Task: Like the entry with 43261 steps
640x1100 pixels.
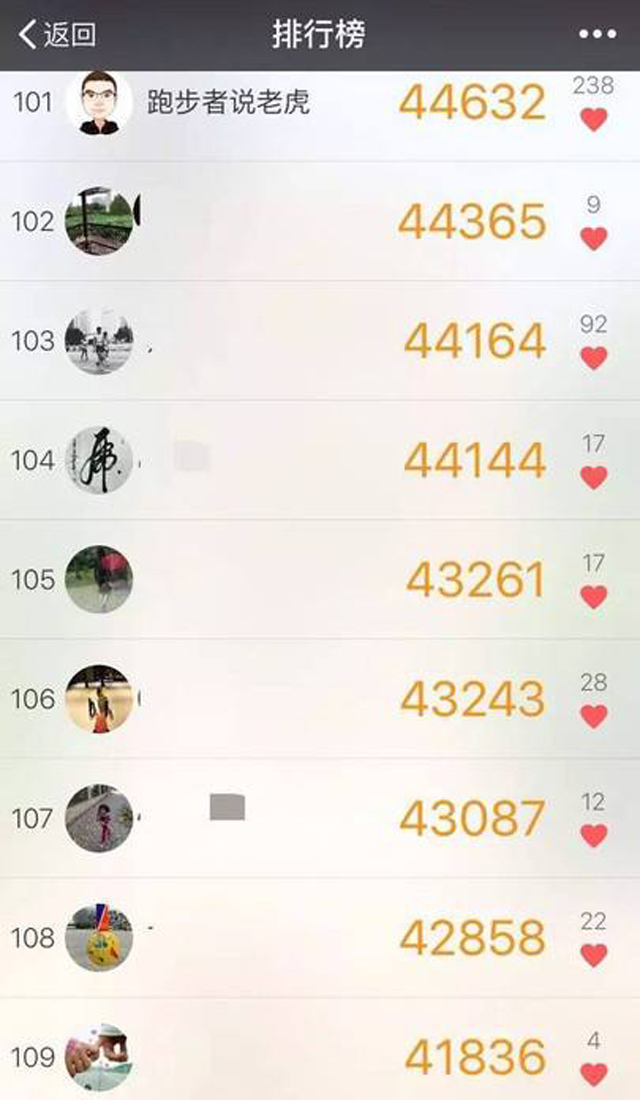Action: point(594,596)
